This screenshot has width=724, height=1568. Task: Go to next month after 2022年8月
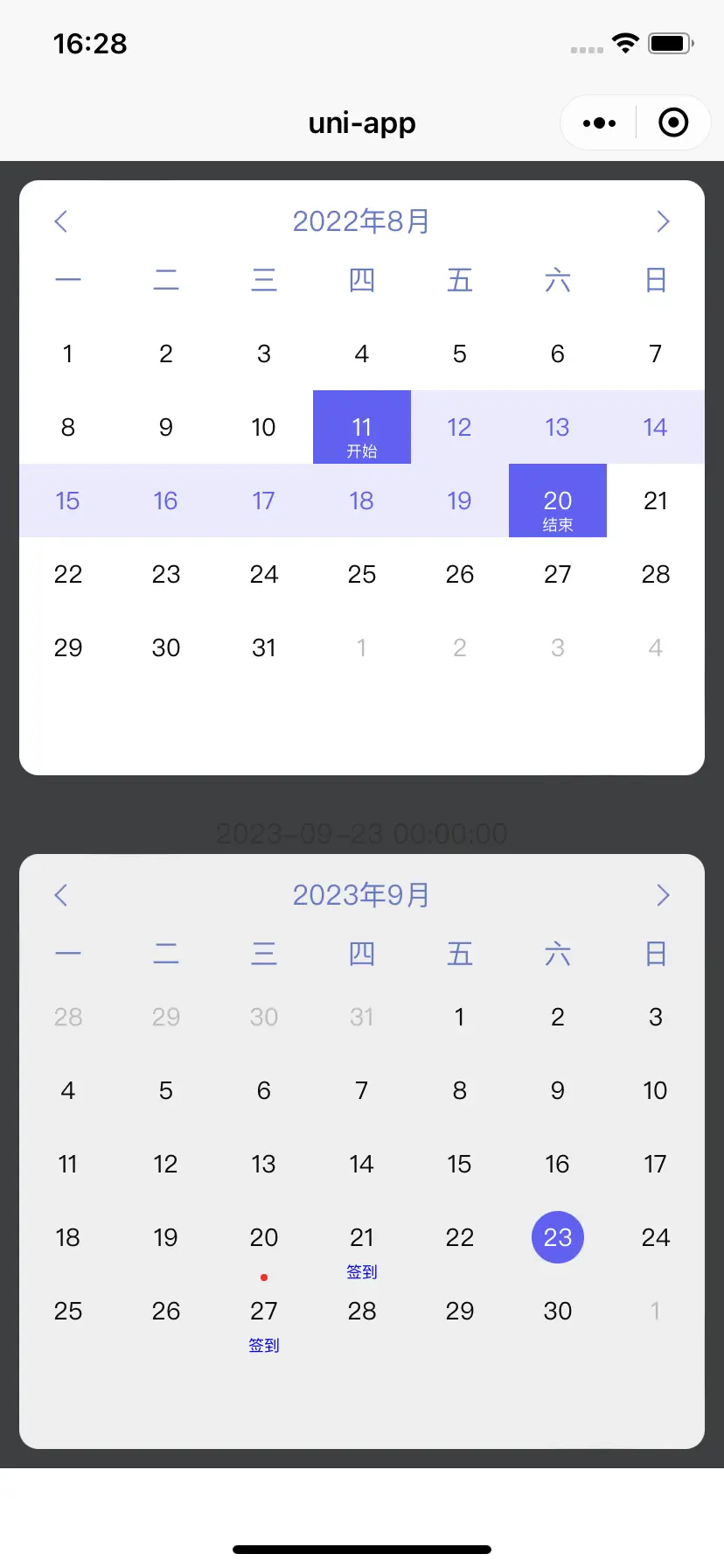click(x=663, y=221)
